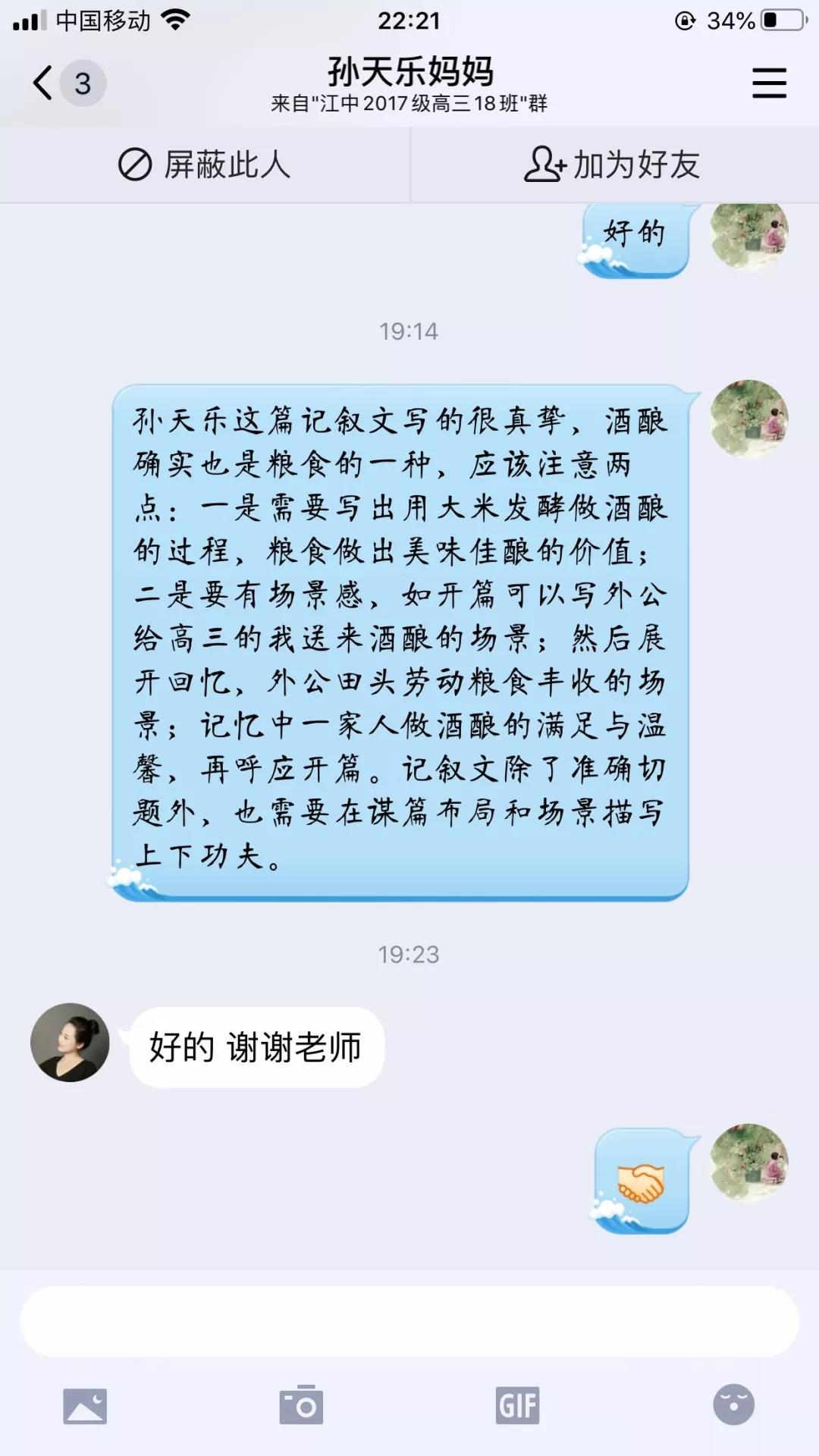This screenshot has height=1456, width=819.
Task: Open the GIF picker
Action: 518,1406
